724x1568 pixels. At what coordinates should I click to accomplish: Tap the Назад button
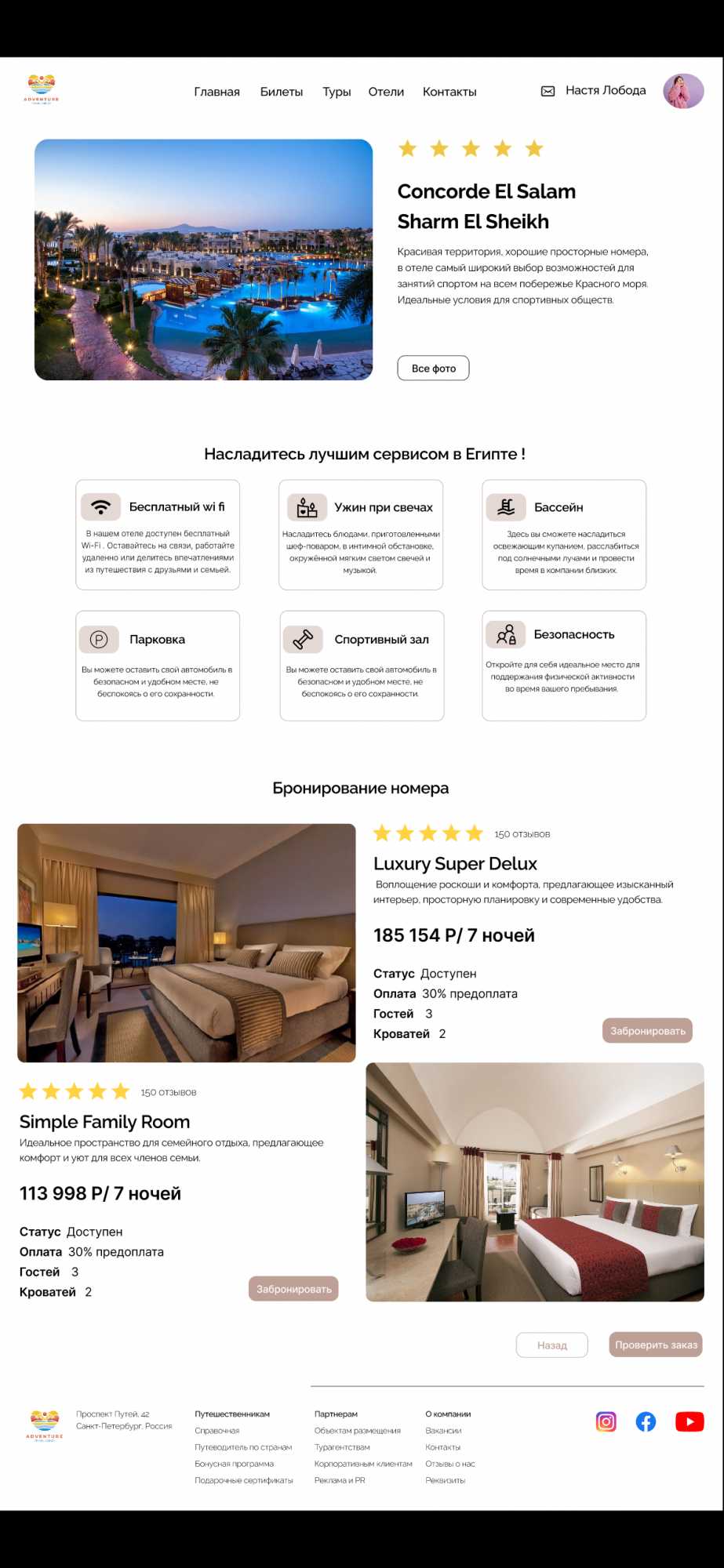552,1345
